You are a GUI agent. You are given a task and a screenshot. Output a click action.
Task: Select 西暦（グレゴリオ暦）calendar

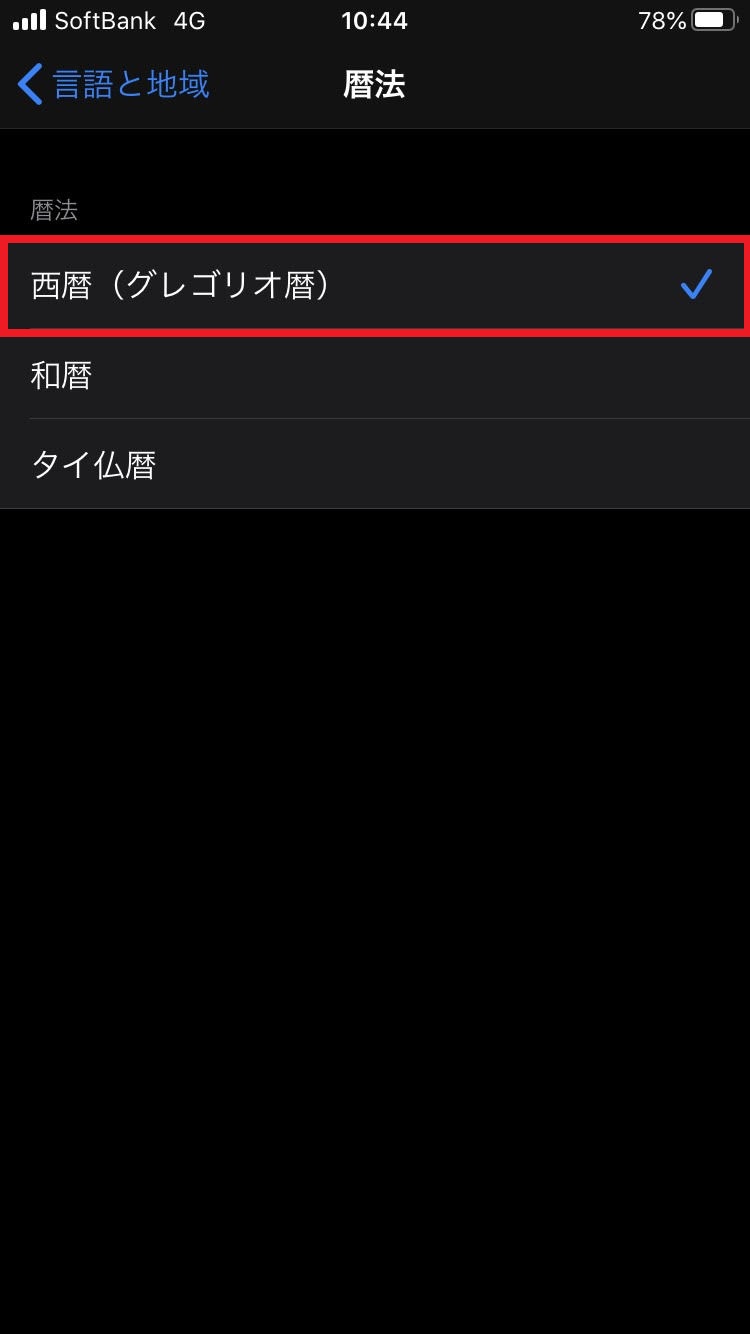375,286
